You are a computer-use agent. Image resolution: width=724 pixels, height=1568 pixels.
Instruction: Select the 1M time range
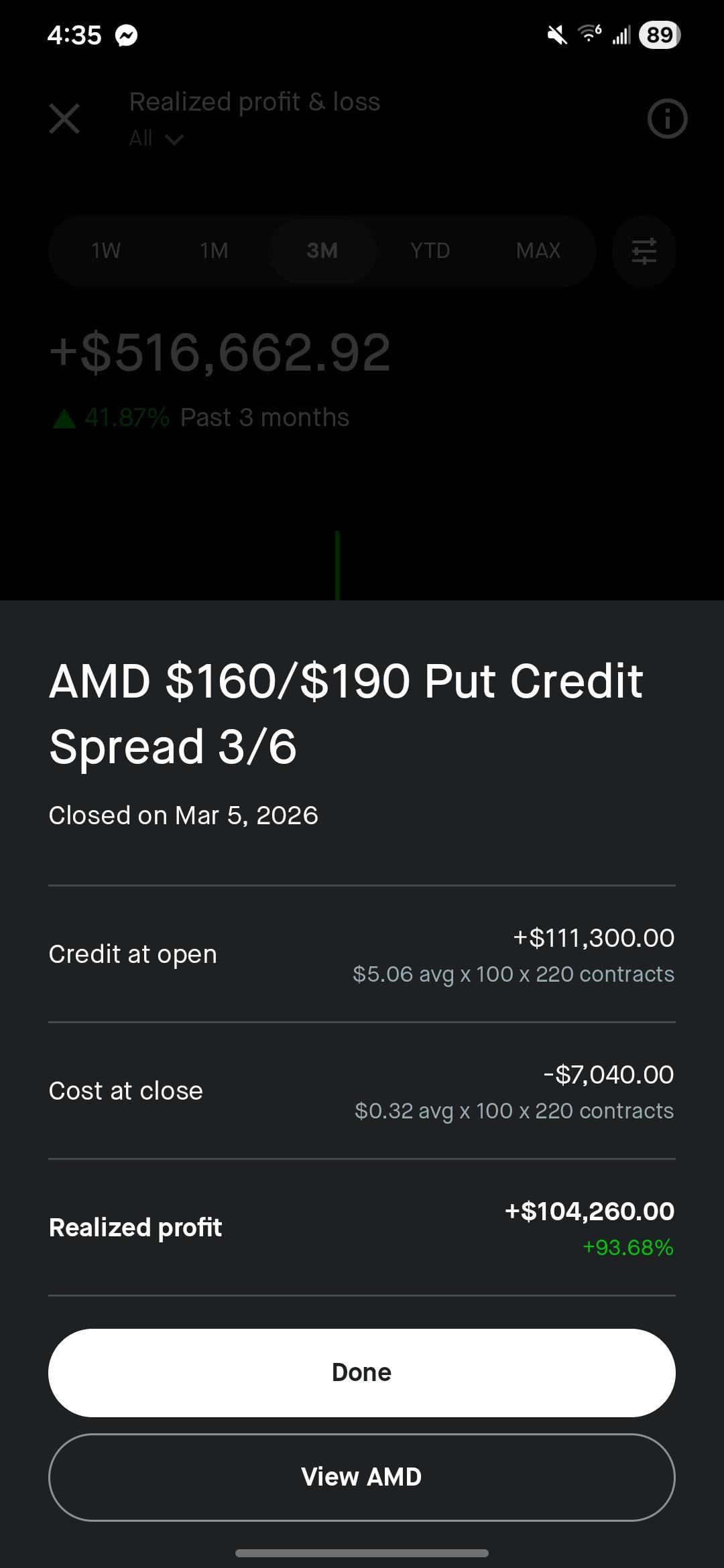click(x=214, y=251)
